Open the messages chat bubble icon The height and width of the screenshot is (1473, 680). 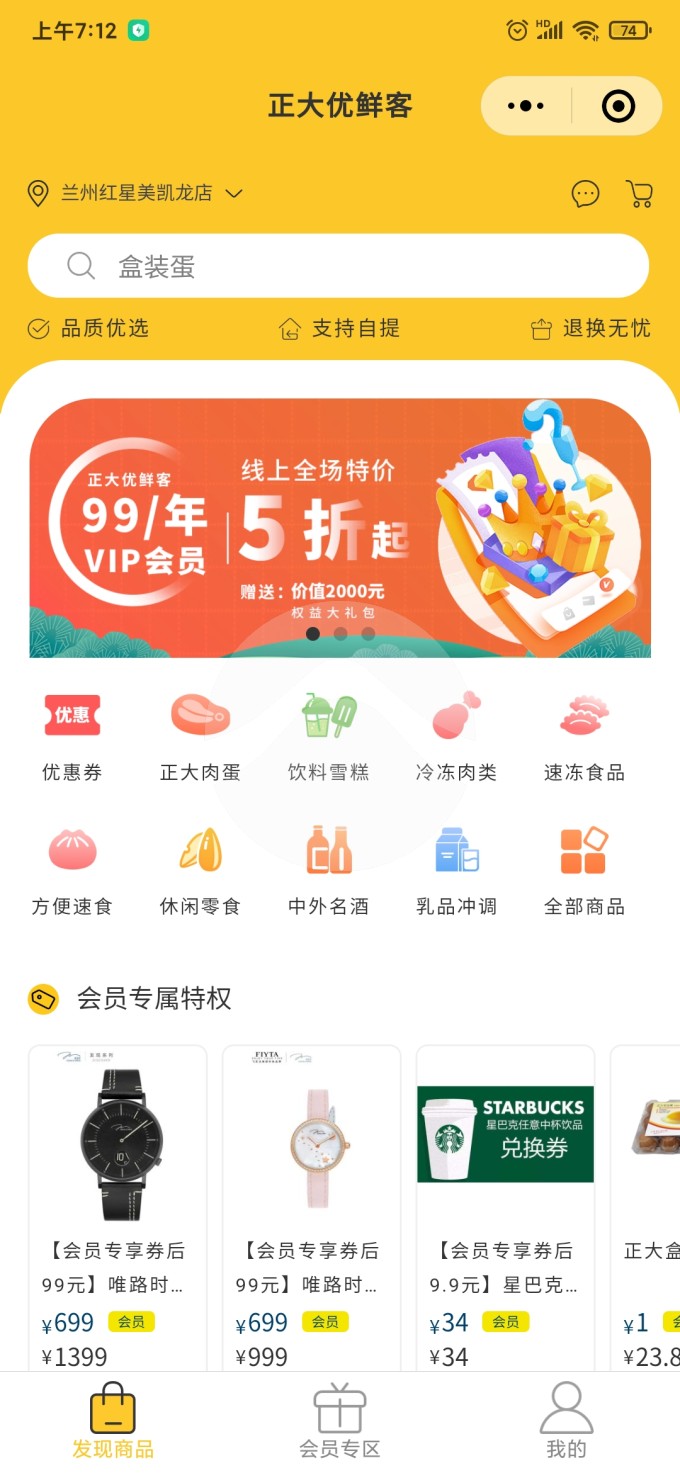tap(585, 193)
